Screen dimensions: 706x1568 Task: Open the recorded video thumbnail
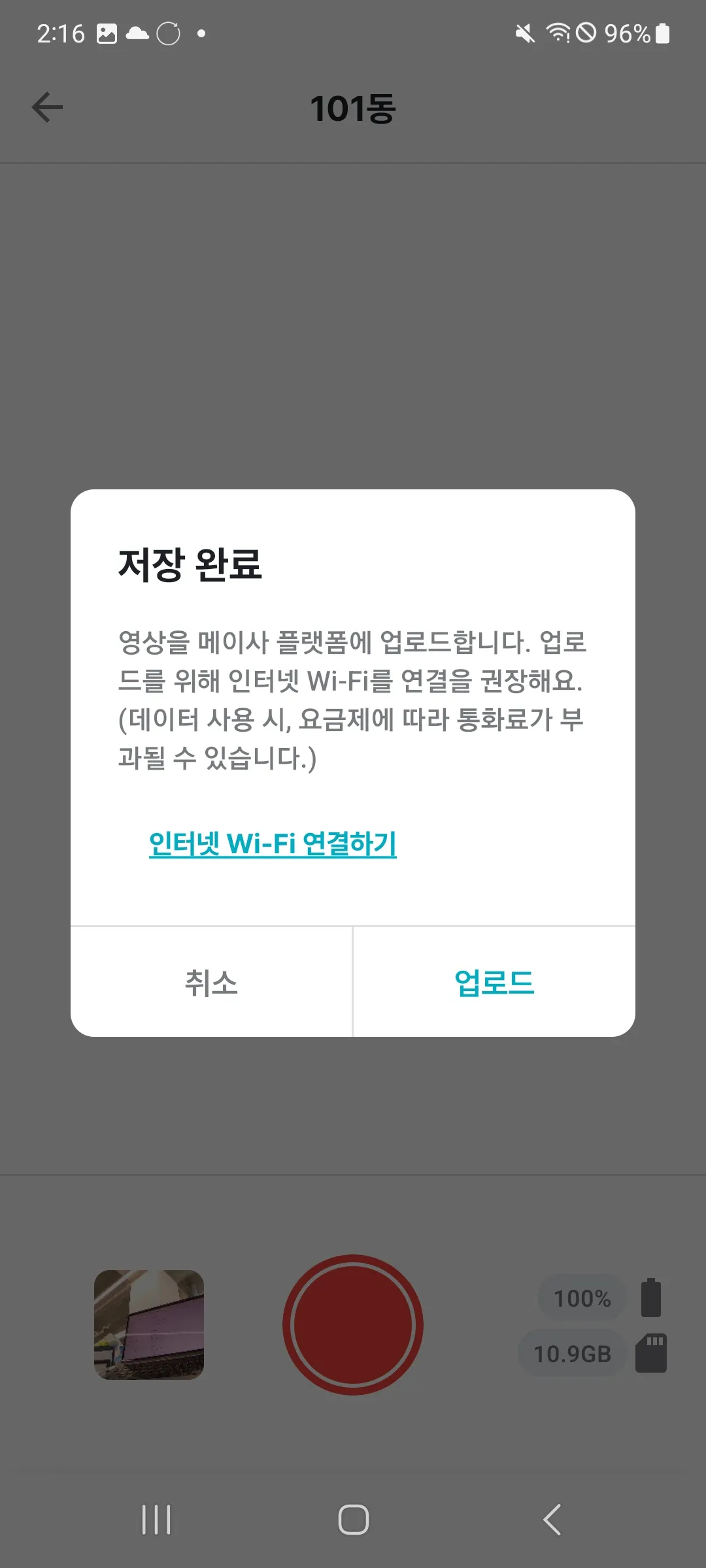(x=149, y=1324)
